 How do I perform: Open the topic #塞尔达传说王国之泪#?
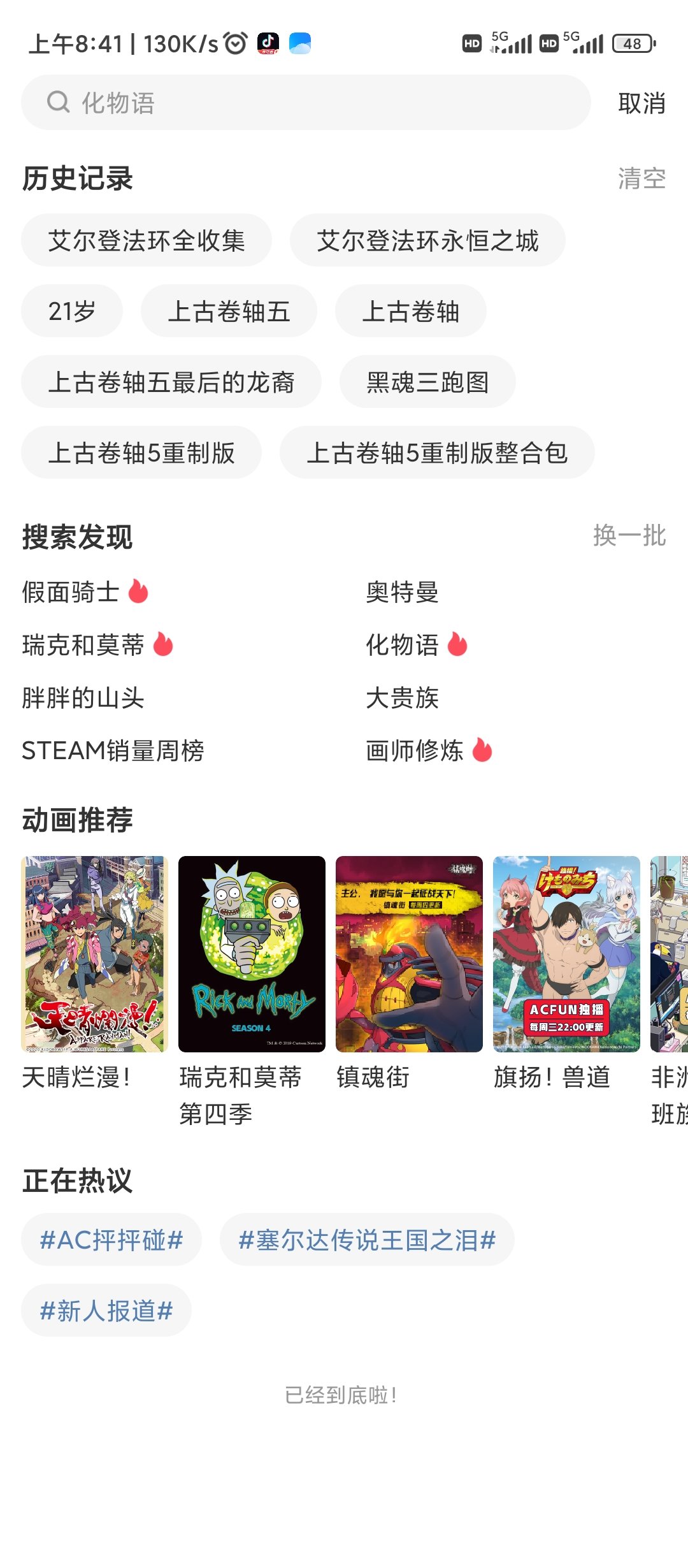click(367, 1240)
